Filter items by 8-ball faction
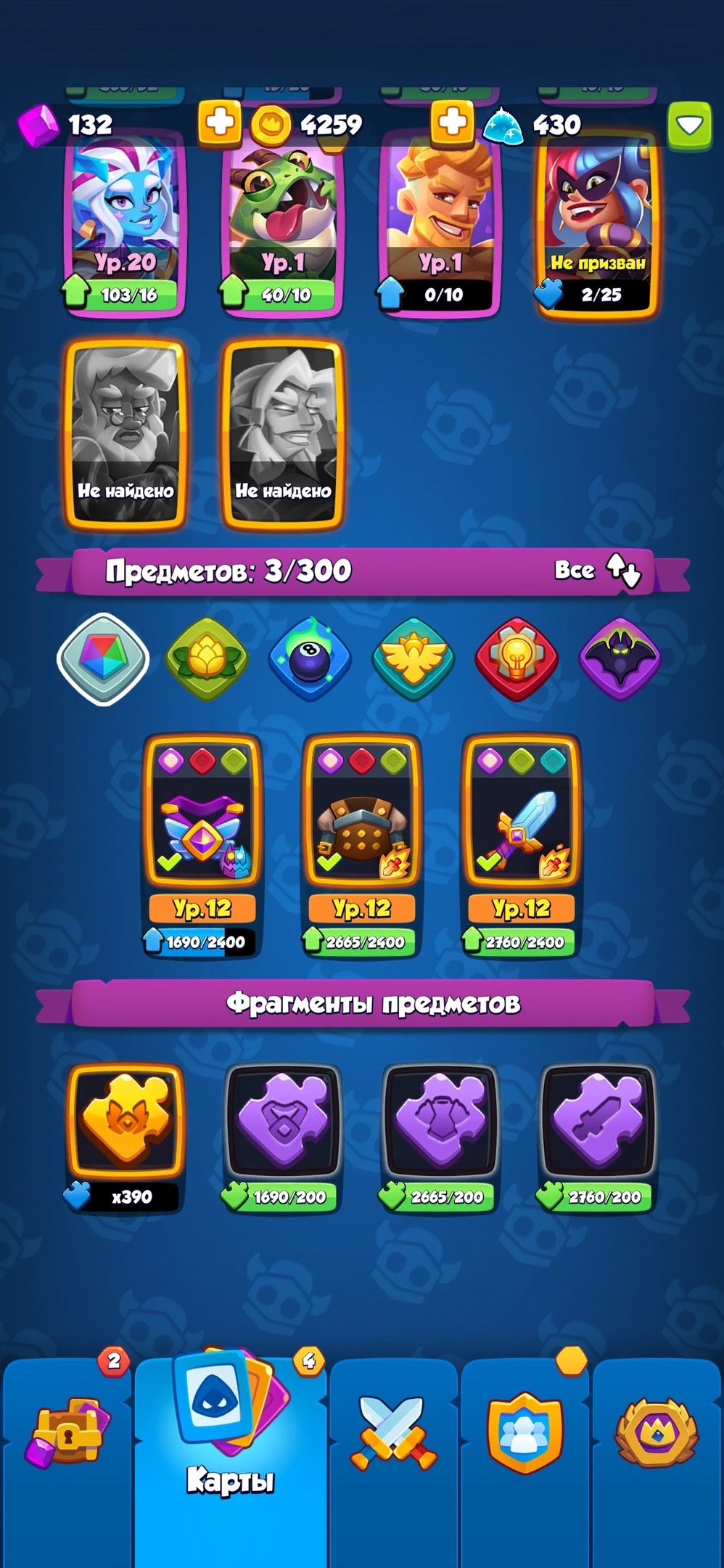Viewport: 724px width, 1568px height. coord(310,659)
